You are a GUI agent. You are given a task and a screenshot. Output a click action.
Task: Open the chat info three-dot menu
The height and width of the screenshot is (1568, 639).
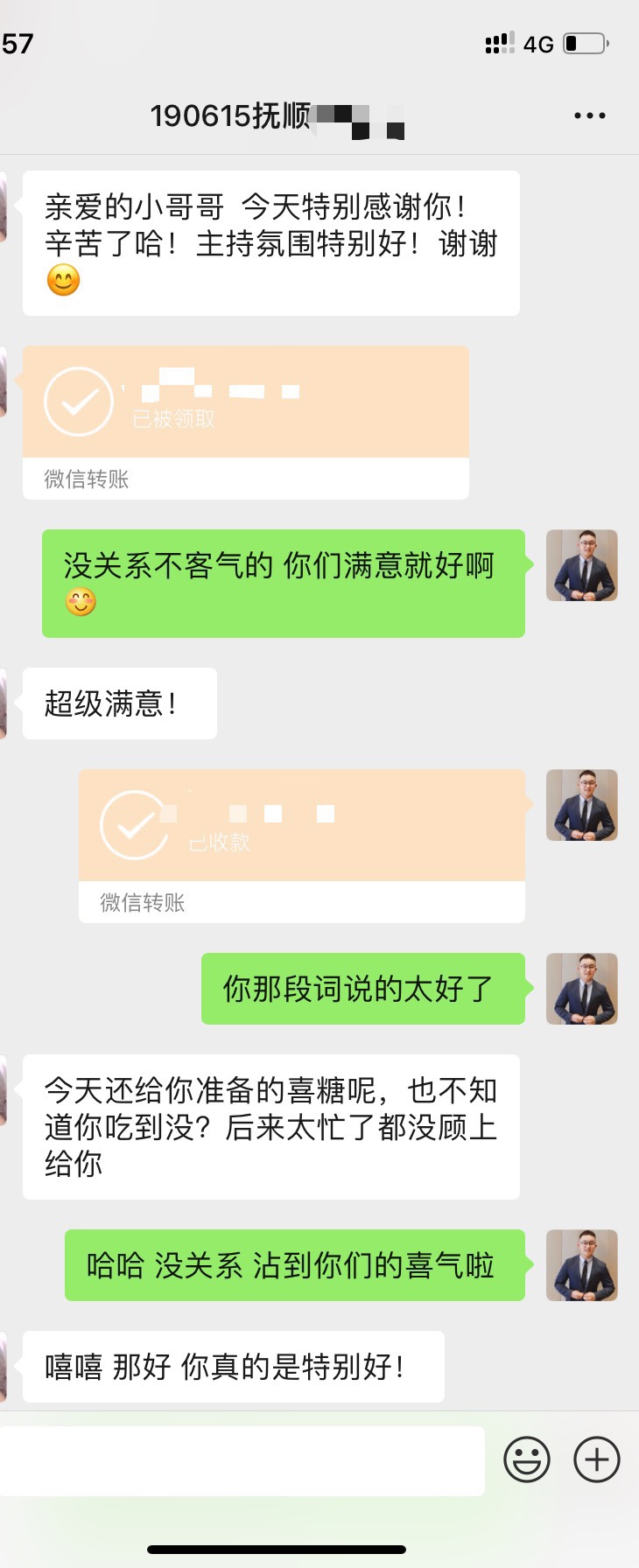click(x=589, y=115)
